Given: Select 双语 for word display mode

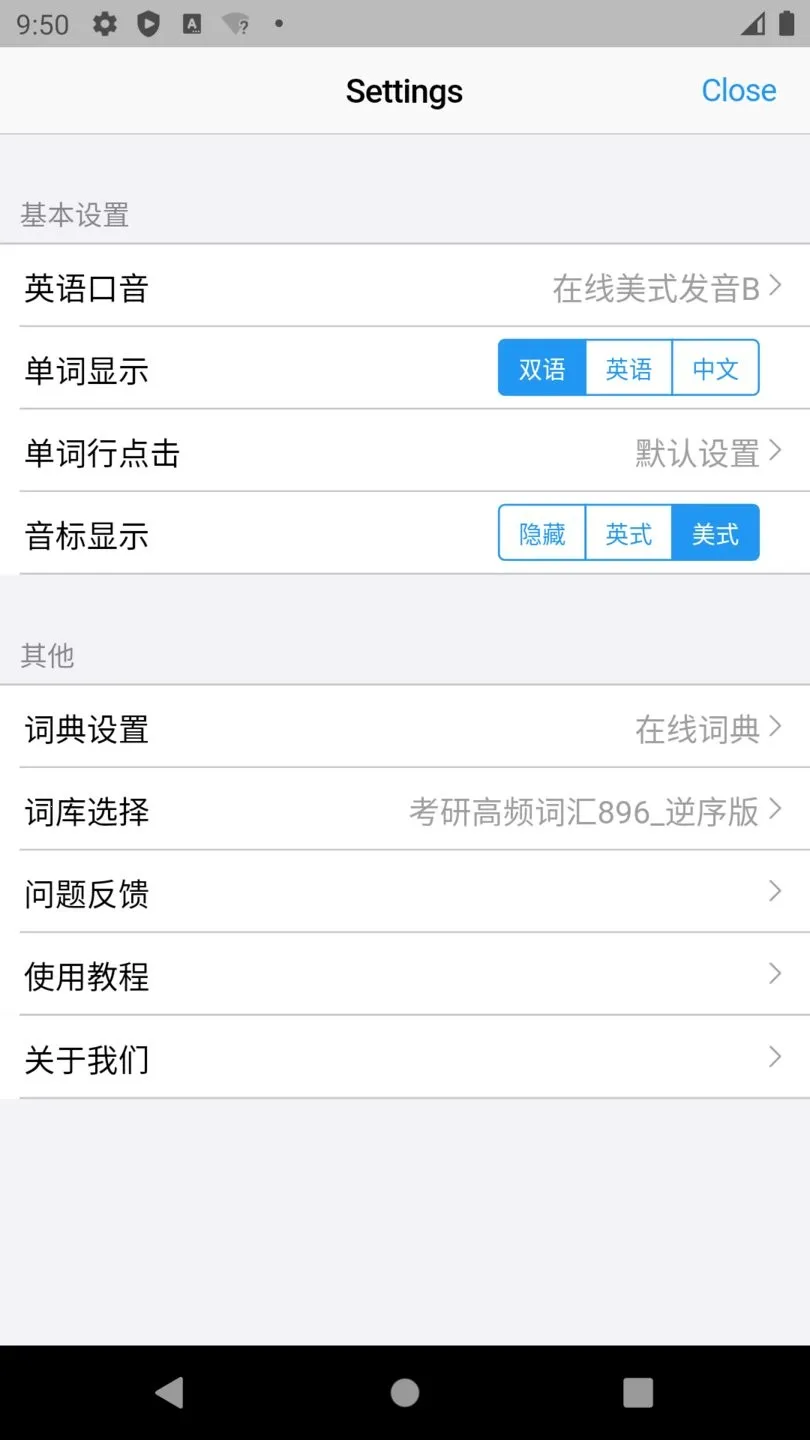Looking at the screenshot, I should pyautogui.click(x=541, y=368).
